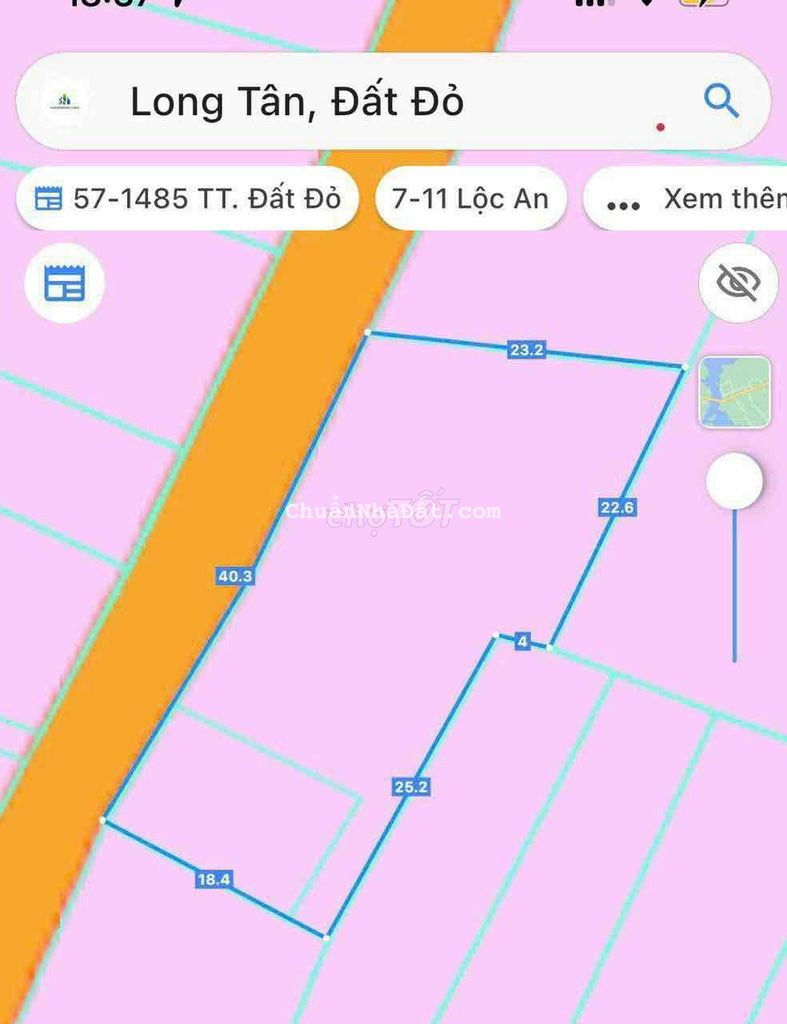Click the 40.3 measurement label
The height and width of the screenshot is (1024, 787).
tap(237, 575)
